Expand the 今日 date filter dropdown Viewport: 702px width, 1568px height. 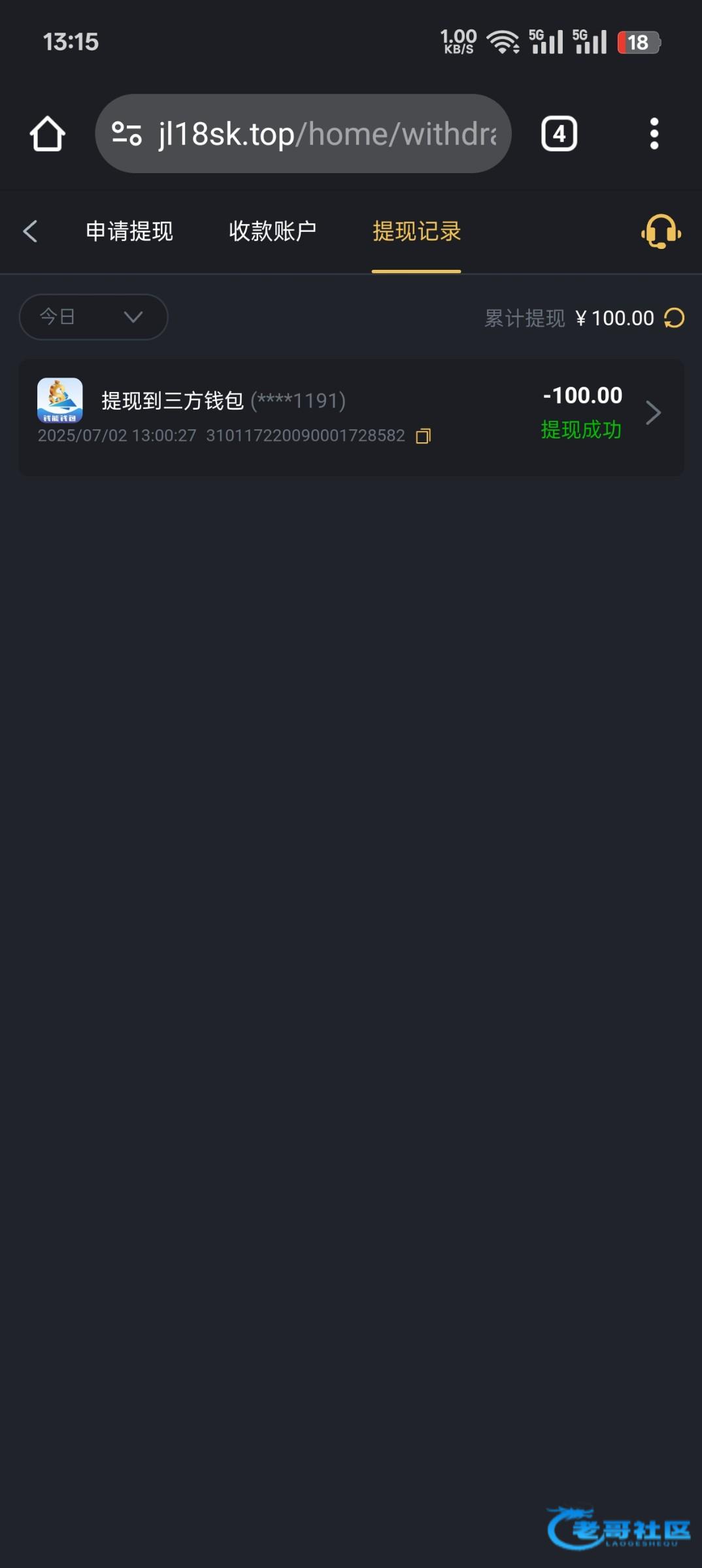[93, 317]
